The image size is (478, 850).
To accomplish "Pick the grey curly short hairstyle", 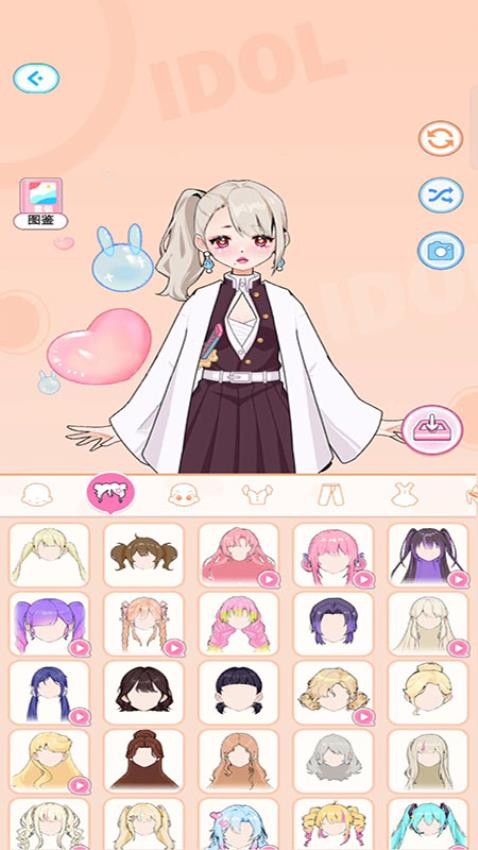I will [333, 762].
